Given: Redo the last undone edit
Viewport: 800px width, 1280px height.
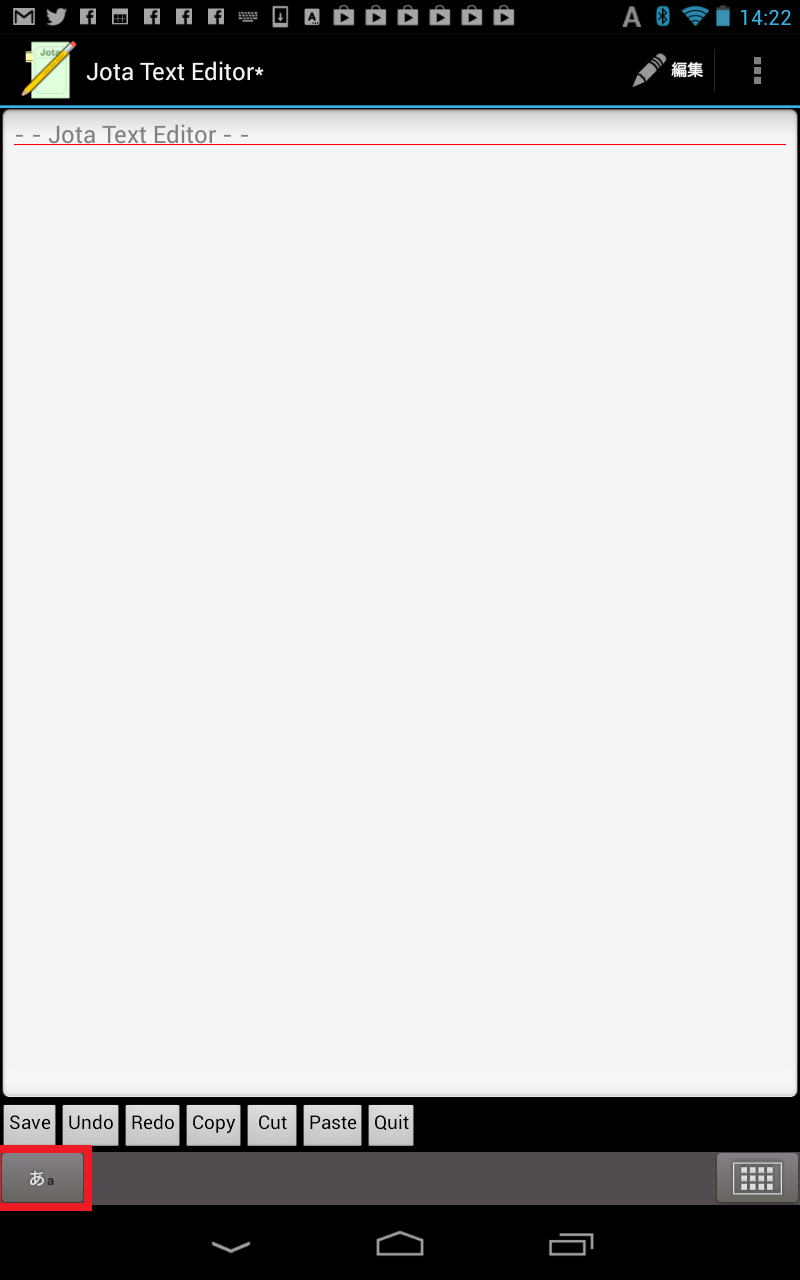Looking at the screenshot, I should [x=153, y=1123].
